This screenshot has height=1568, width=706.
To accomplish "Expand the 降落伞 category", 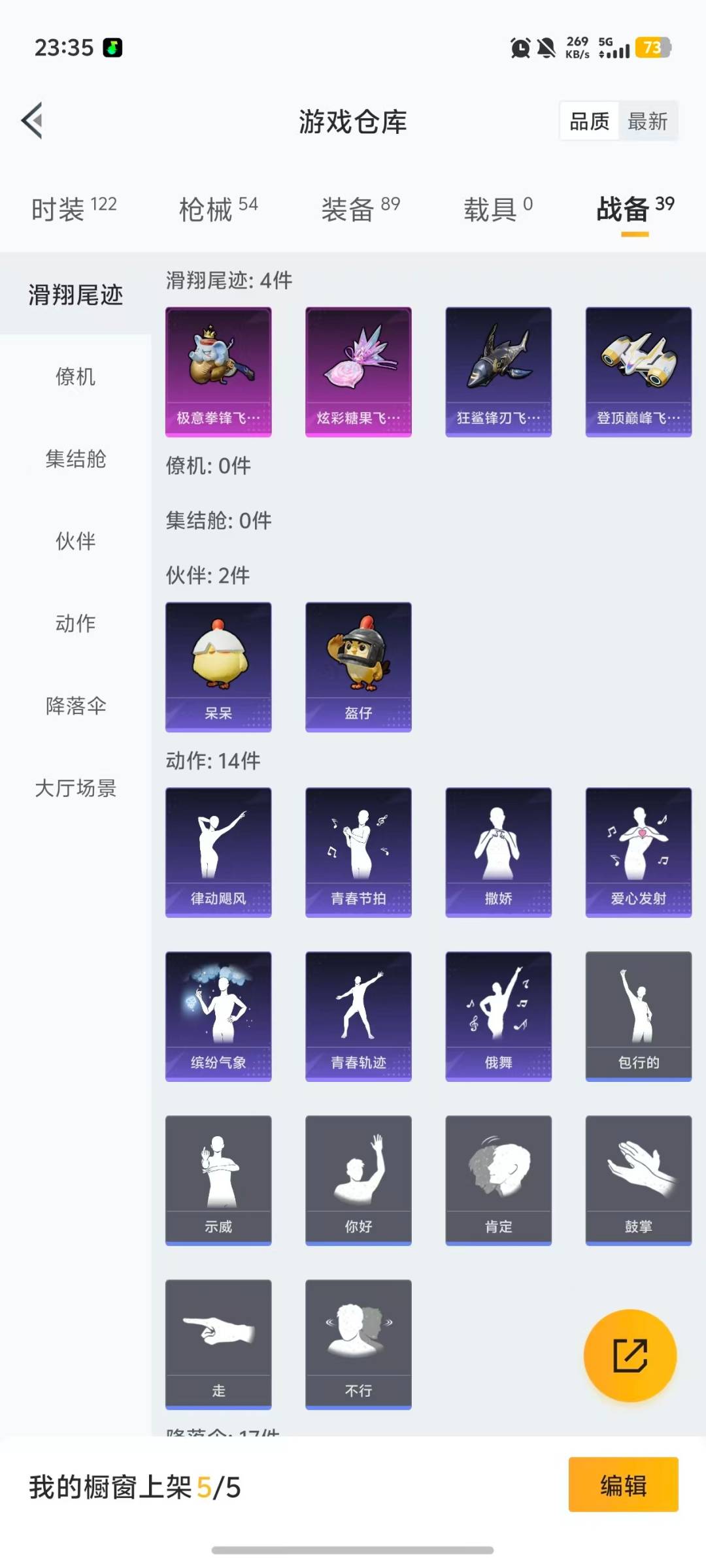I will pos(74,706).
